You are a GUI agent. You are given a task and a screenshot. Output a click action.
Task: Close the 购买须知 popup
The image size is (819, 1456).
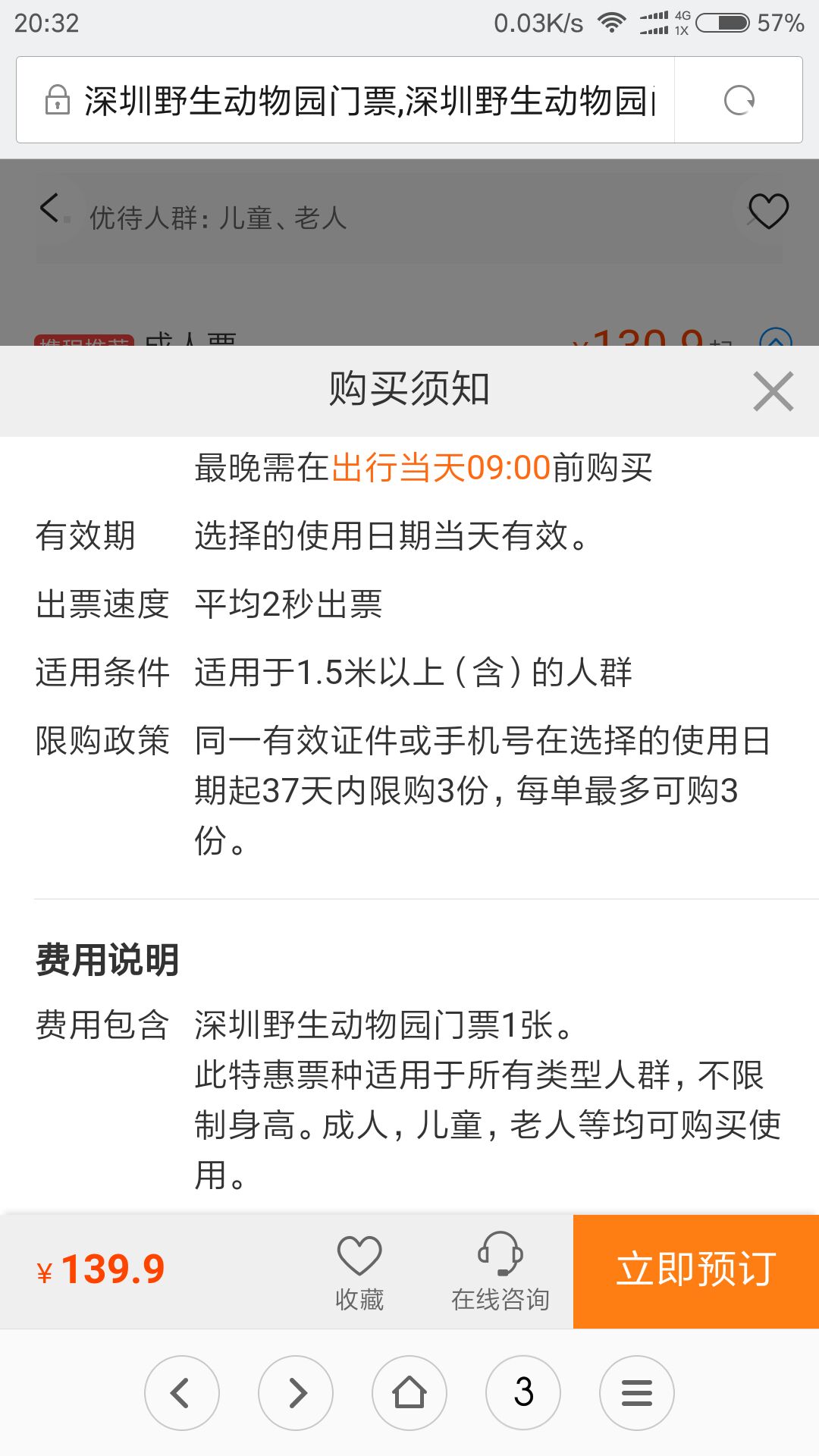coord(773,391)
